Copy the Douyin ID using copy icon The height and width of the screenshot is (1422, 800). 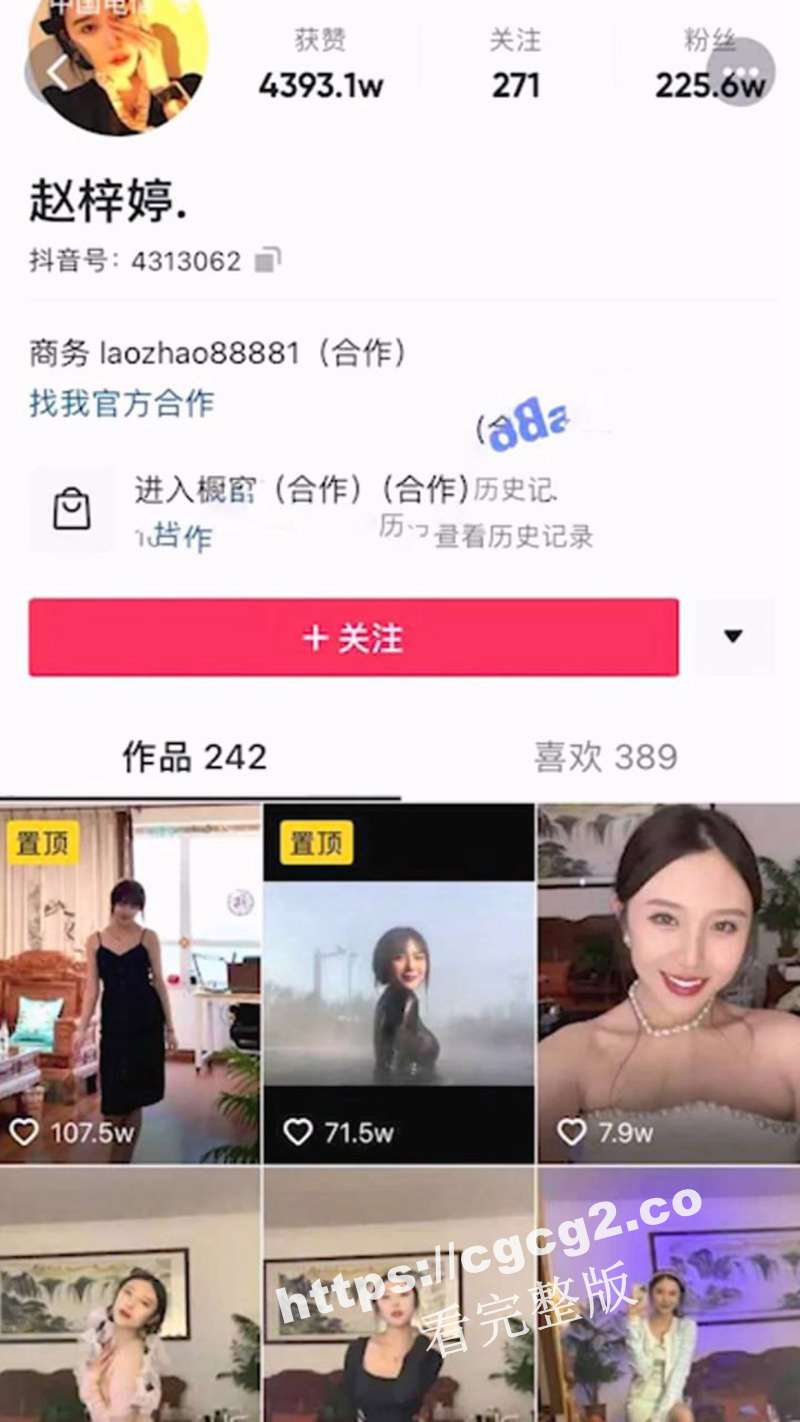tap(264, 260)
